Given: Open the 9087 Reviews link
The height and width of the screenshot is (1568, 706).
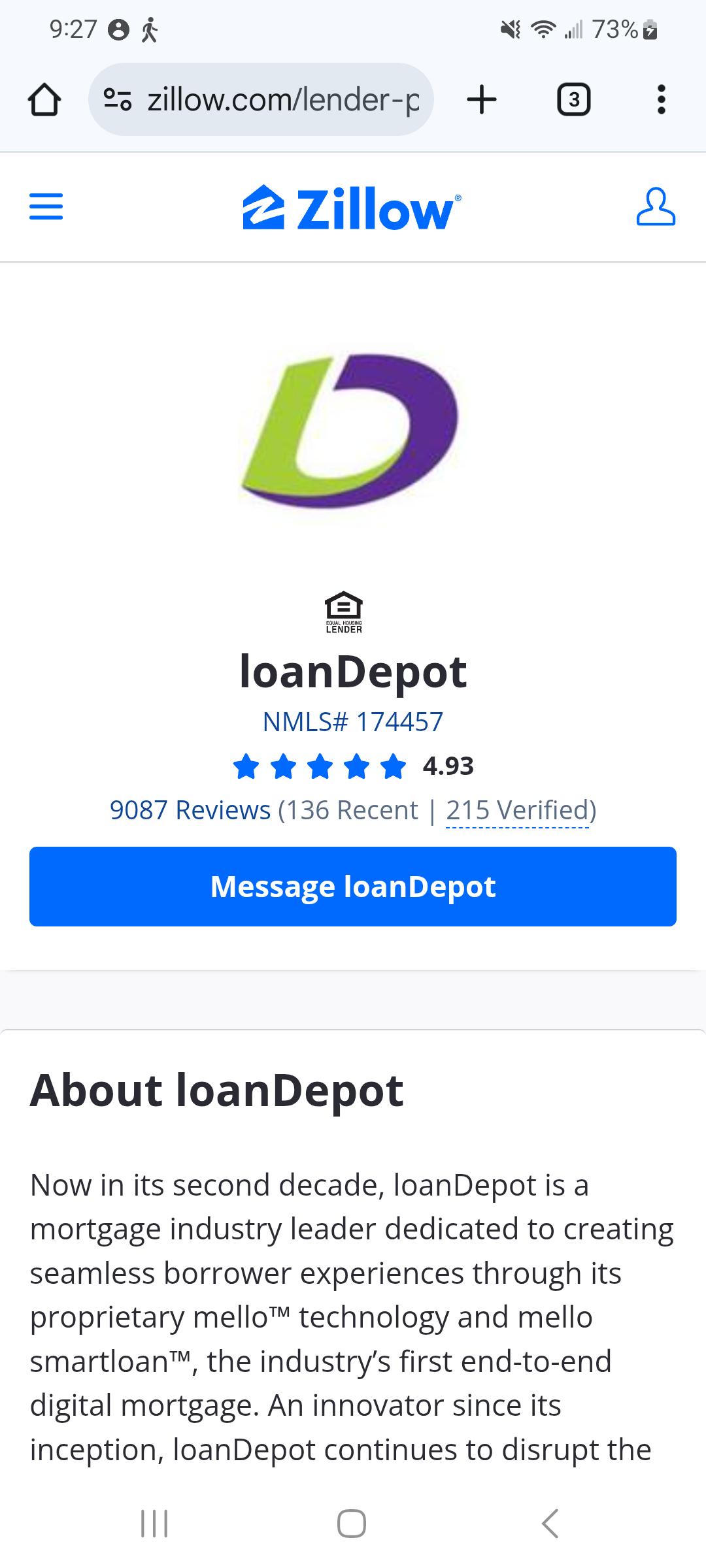Looking at the screenshot, I should pos(190,810).
